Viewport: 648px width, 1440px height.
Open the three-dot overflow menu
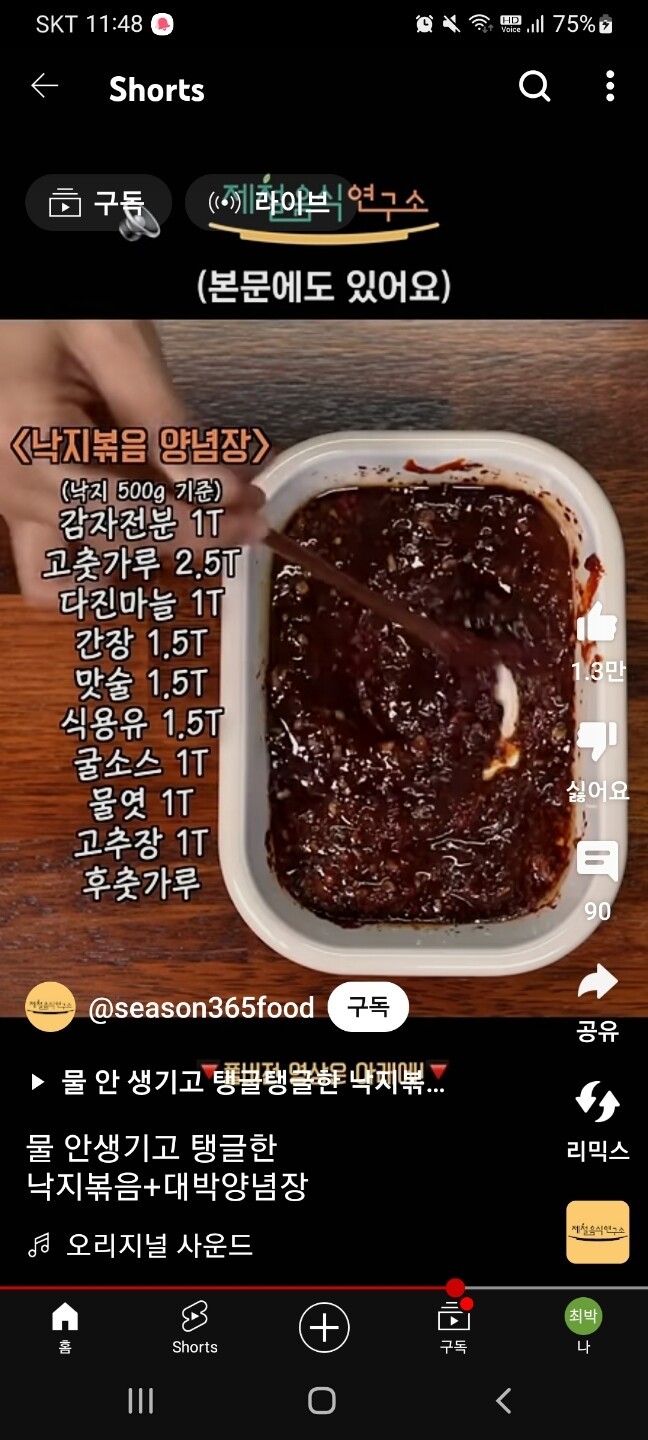click(610, 87)
